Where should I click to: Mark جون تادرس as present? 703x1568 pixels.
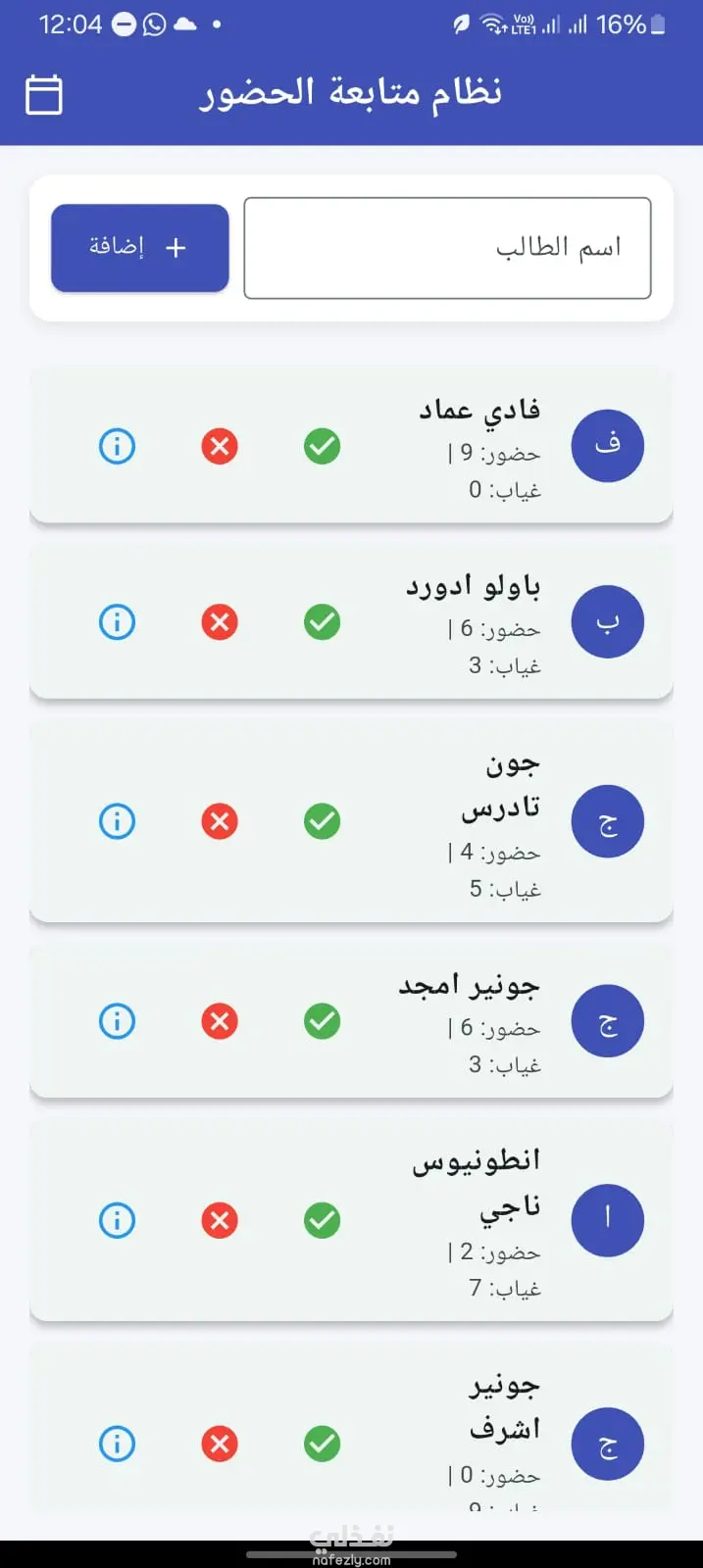pos(322,821)
